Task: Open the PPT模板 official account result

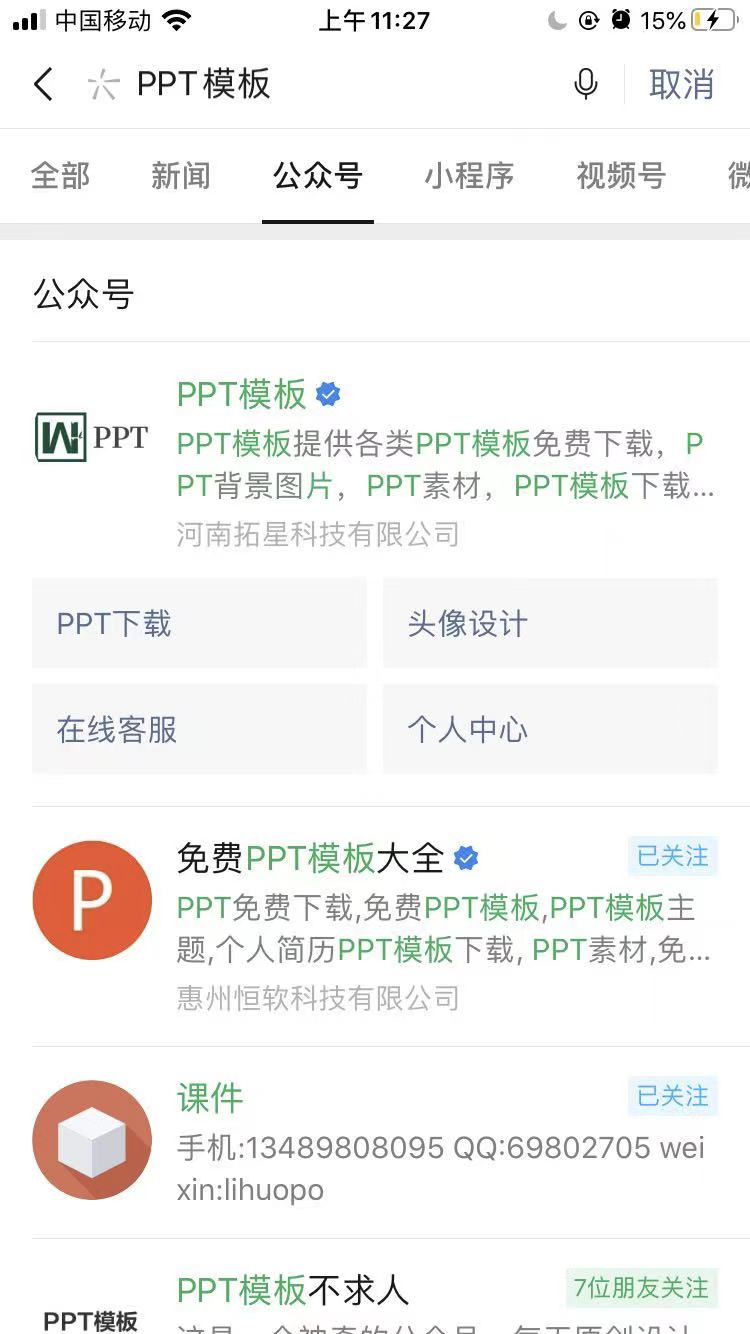Action: tap(391, 462)
